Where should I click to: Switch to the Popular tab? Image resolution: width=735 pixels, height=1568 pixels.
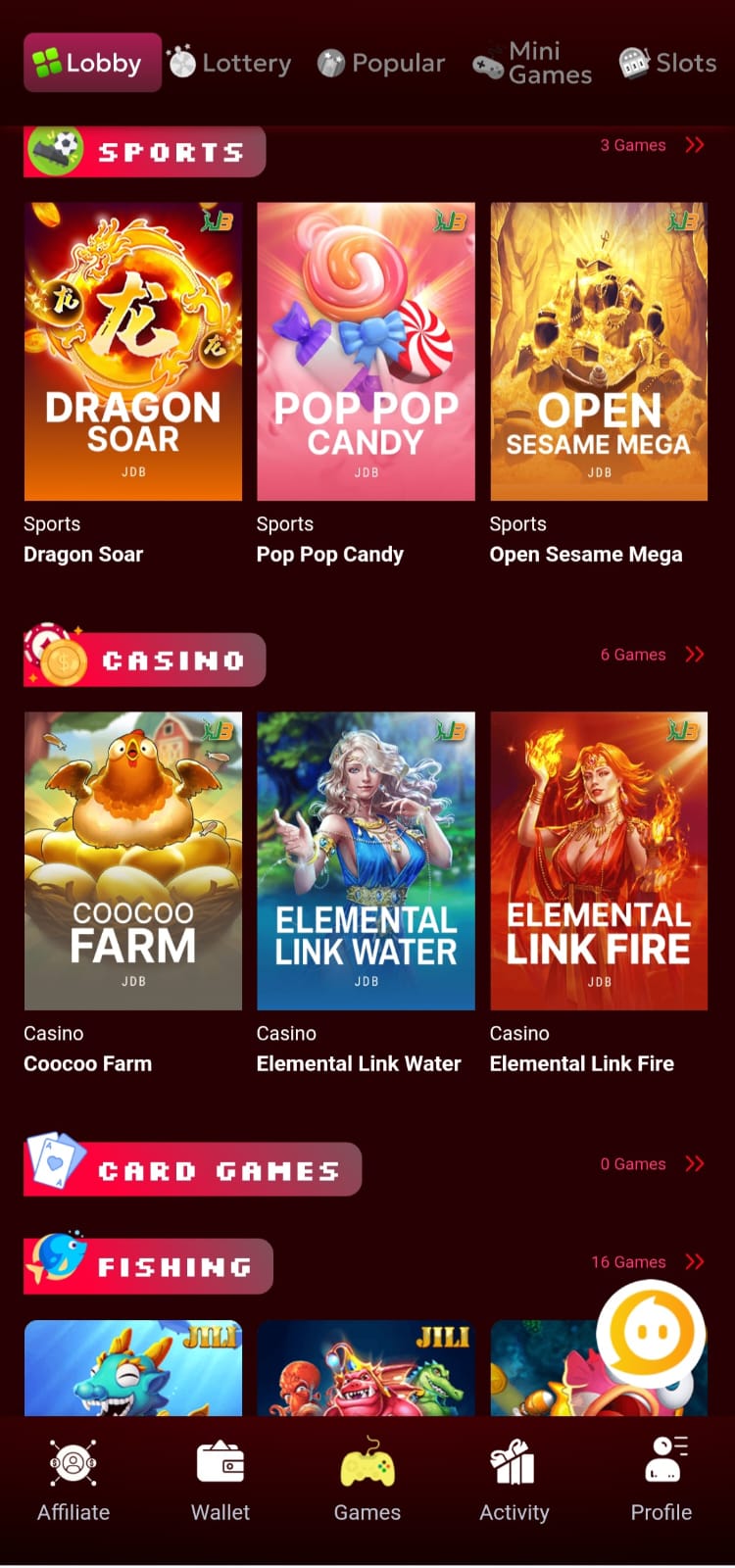pyautogui.click(x=381, y=63)
